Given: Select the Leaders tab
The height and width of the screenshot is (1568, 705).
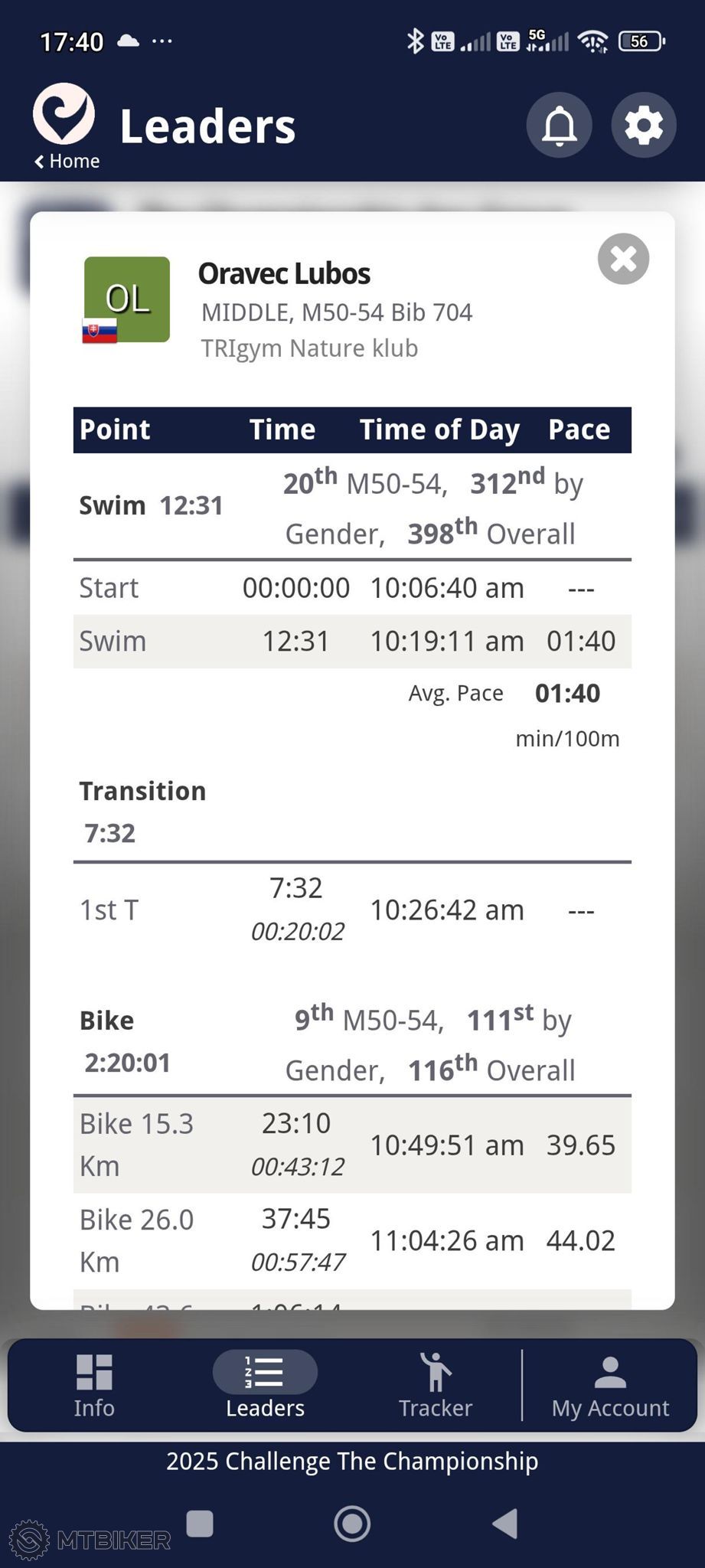Looking at the screenshot, I should 265,1387.
